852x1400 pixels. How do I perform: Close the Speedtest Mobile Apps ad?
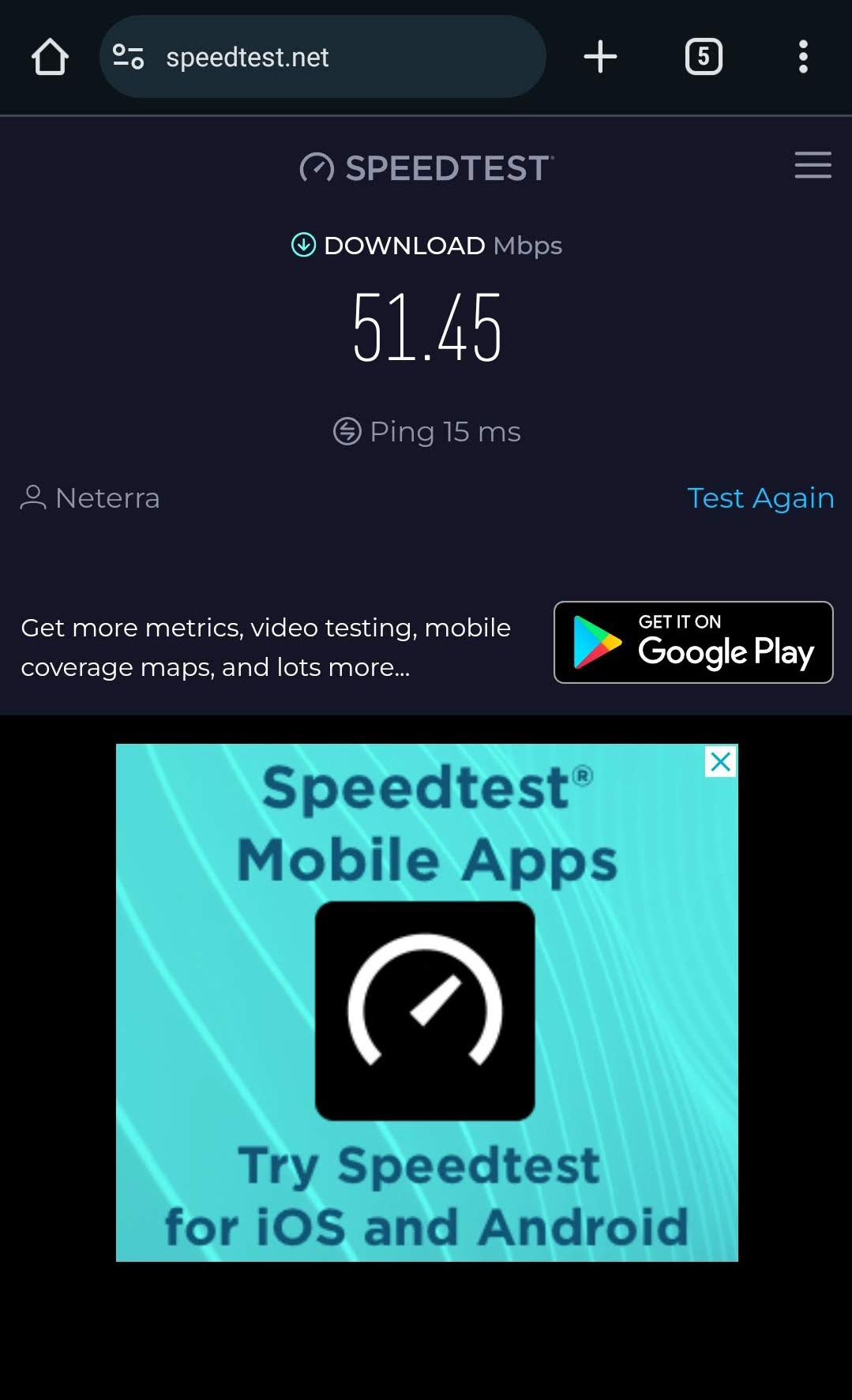[720, 762]
